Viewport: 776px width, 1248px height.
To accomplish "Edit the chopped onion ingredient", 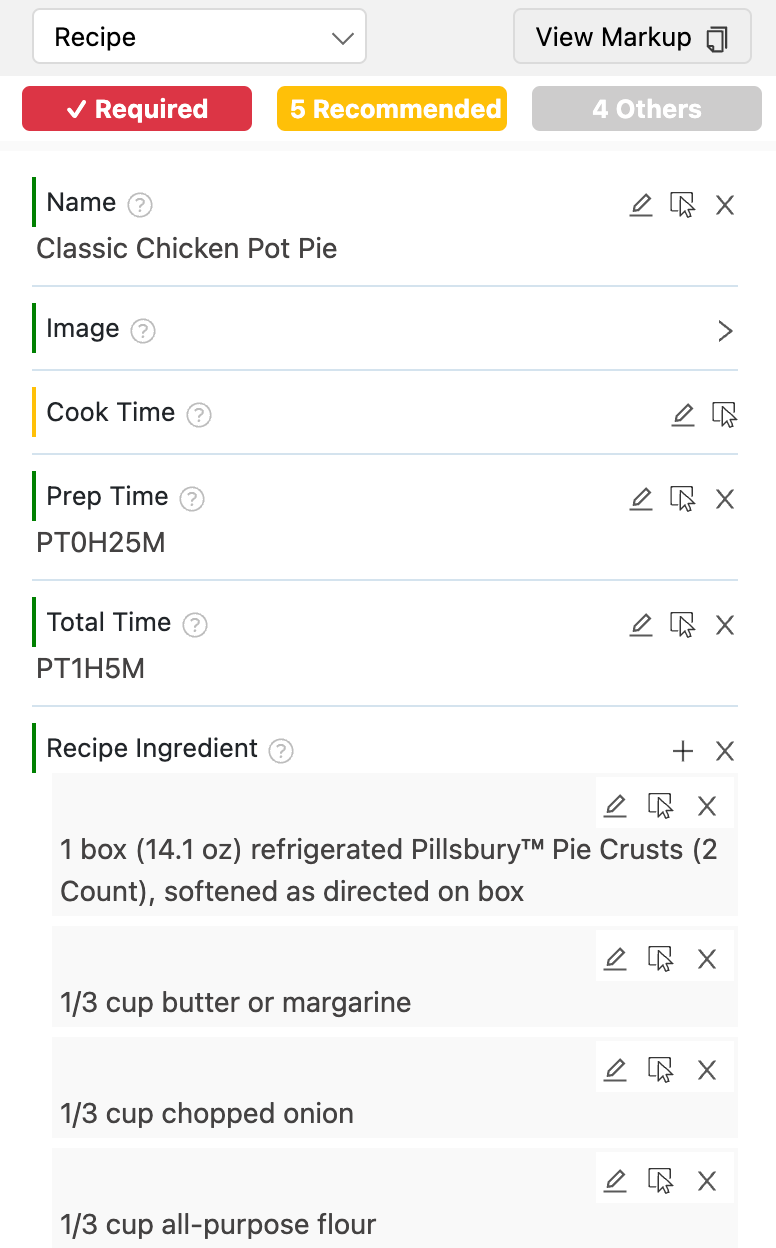I will pos(615,1070).
